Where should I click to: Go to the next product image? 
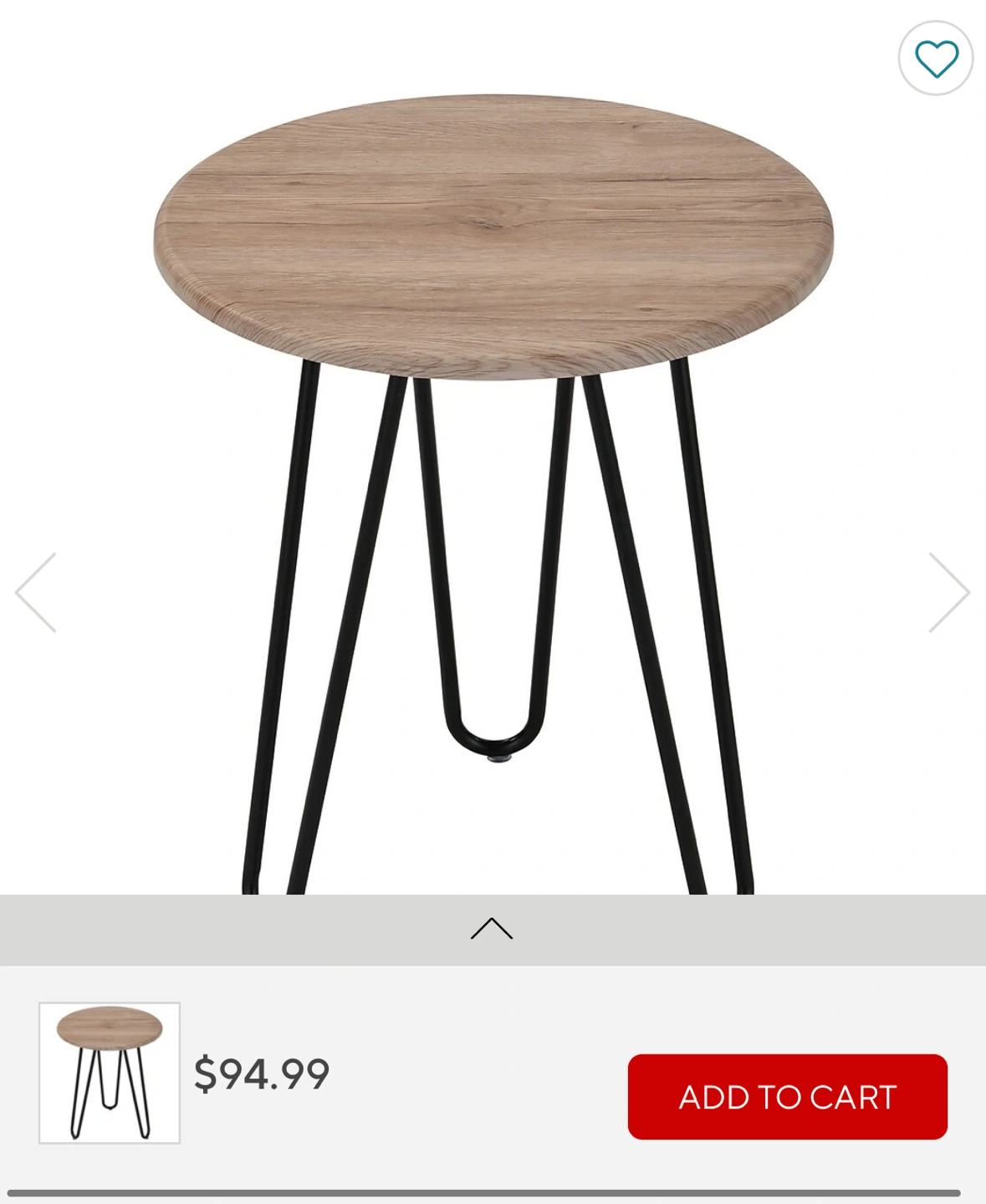[949, 592]
